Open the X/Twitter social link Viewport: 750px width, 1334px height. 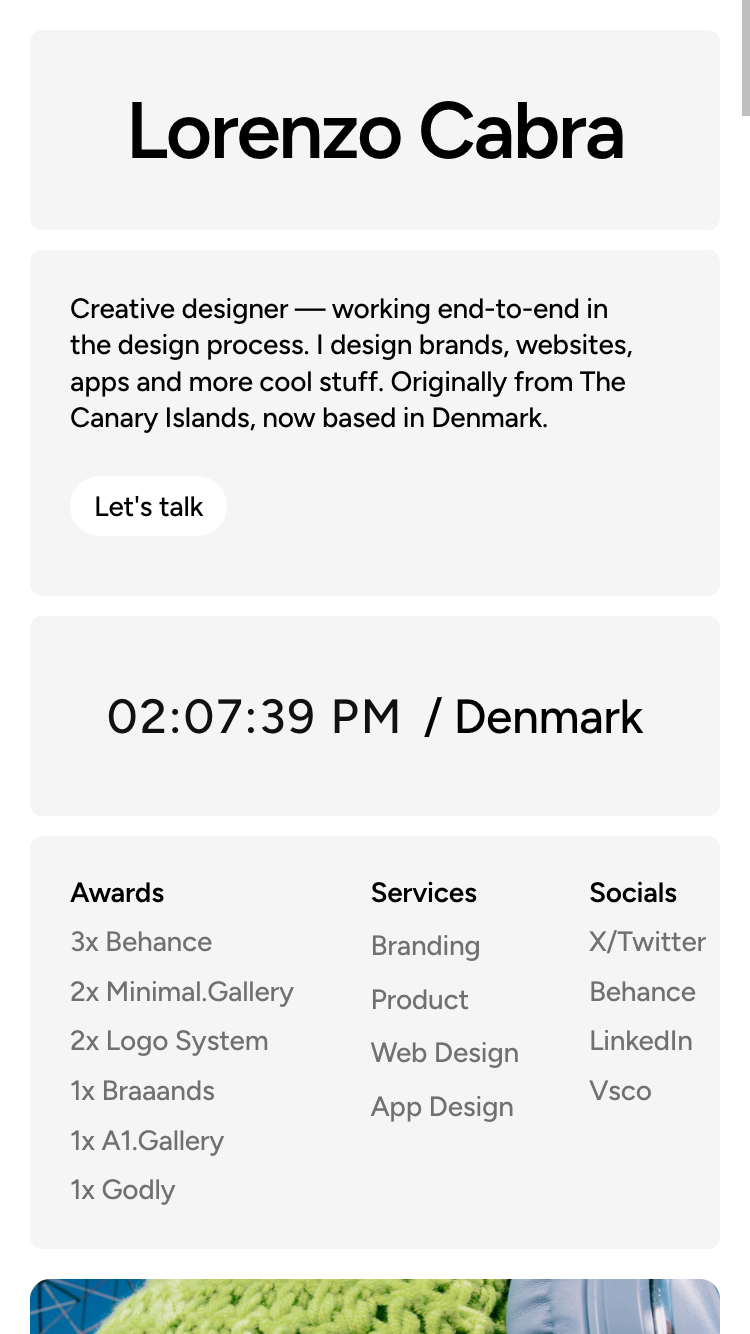[647, 941]
